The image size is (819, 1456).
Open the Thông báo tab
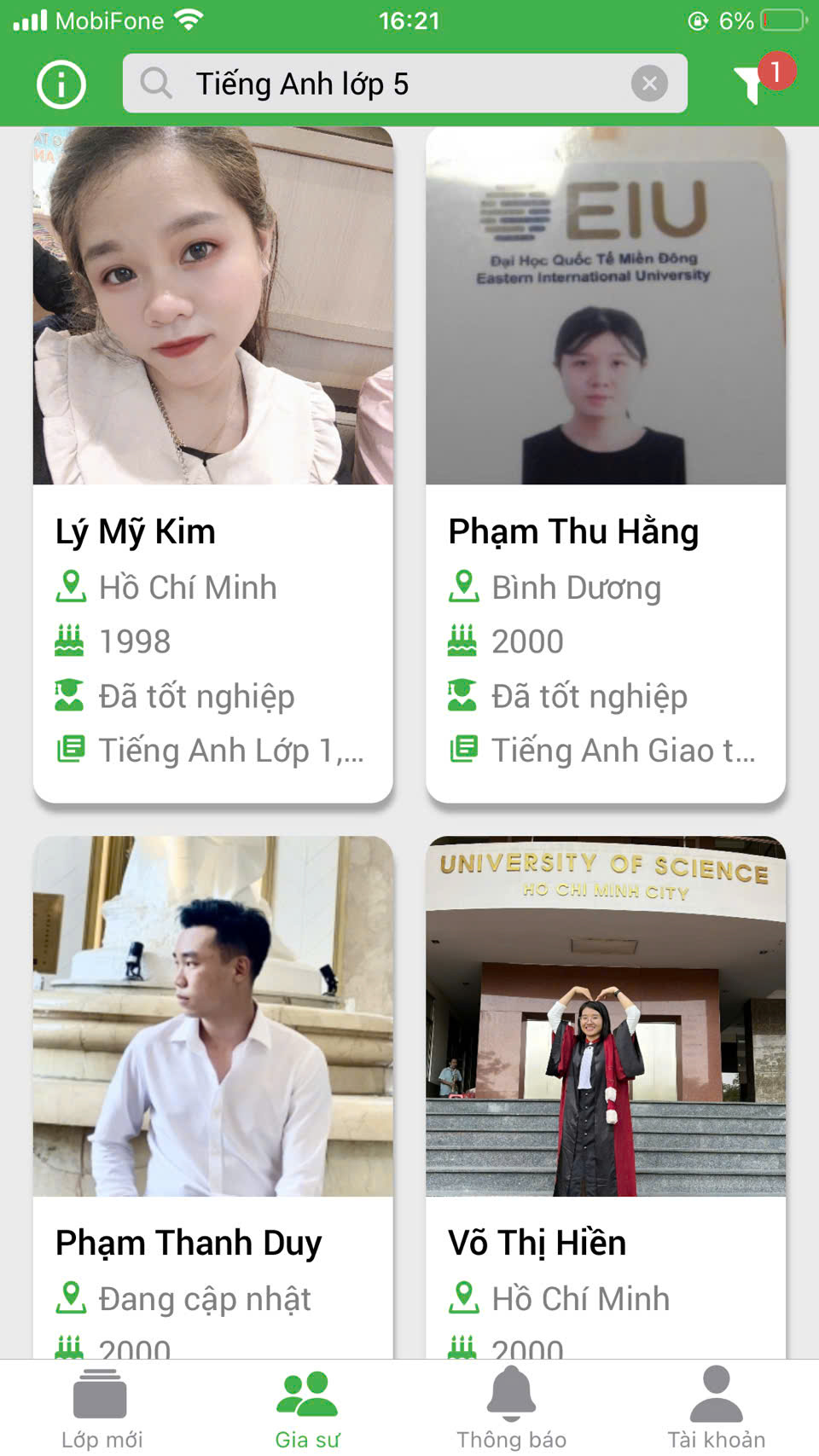(x=511, y=1409)
